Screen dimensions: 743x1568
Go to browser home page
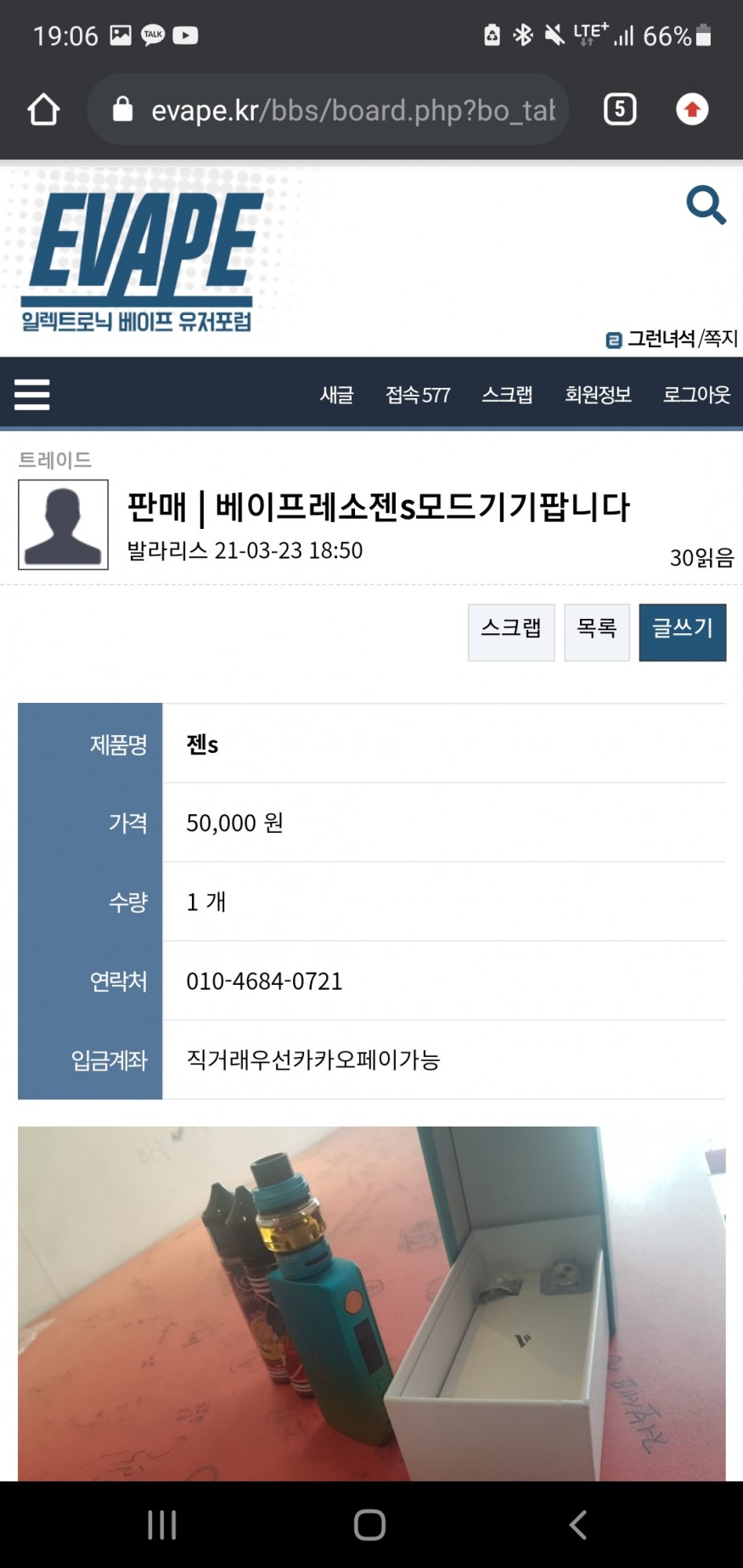point(43,110)
